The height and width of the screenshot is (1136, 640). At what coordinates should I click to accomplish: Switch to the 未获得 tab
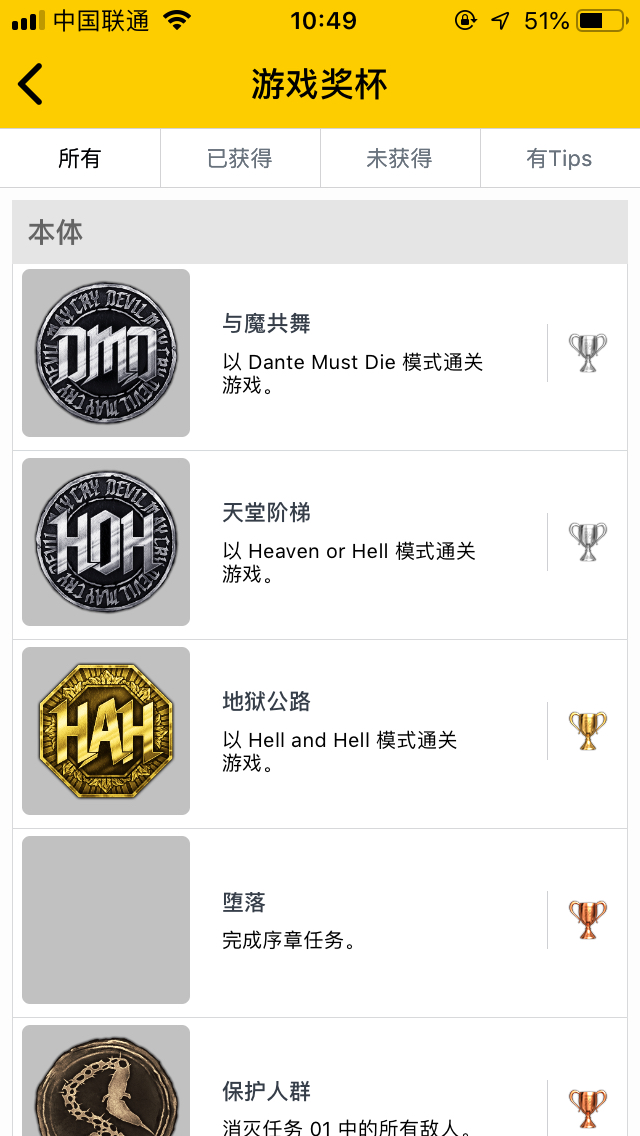(x=399, y=158)
